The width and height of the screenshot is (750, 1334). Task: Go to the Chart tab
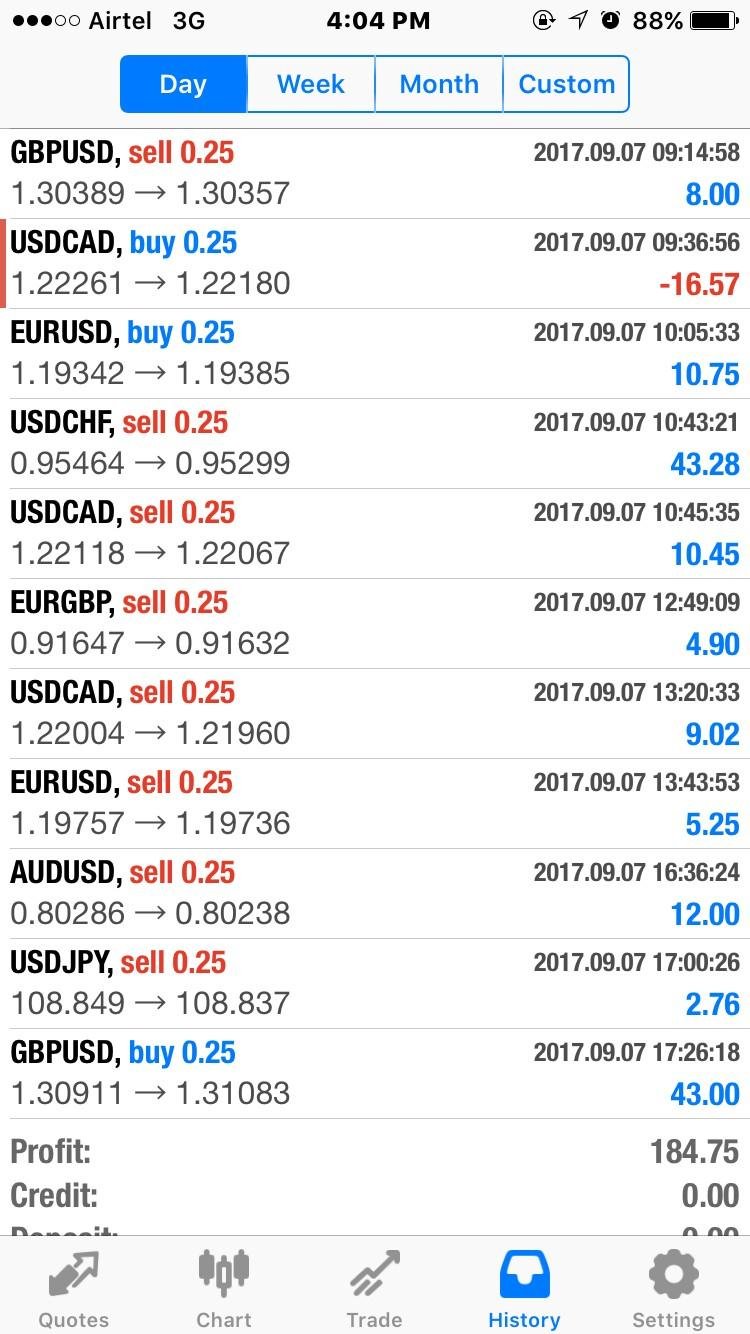[224, 1288]
